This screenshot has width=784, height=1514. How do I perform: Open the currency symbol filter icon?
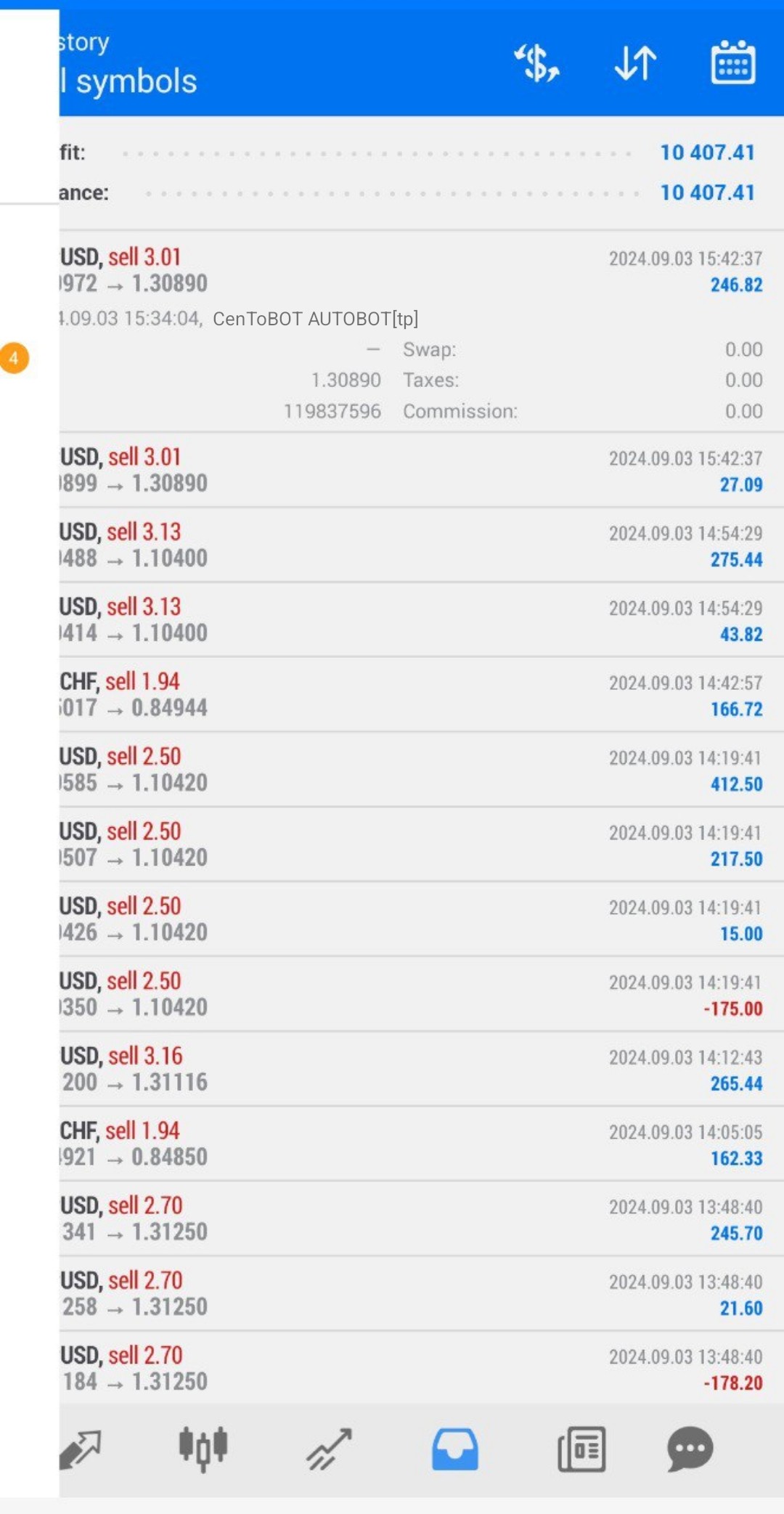(537, 63)
